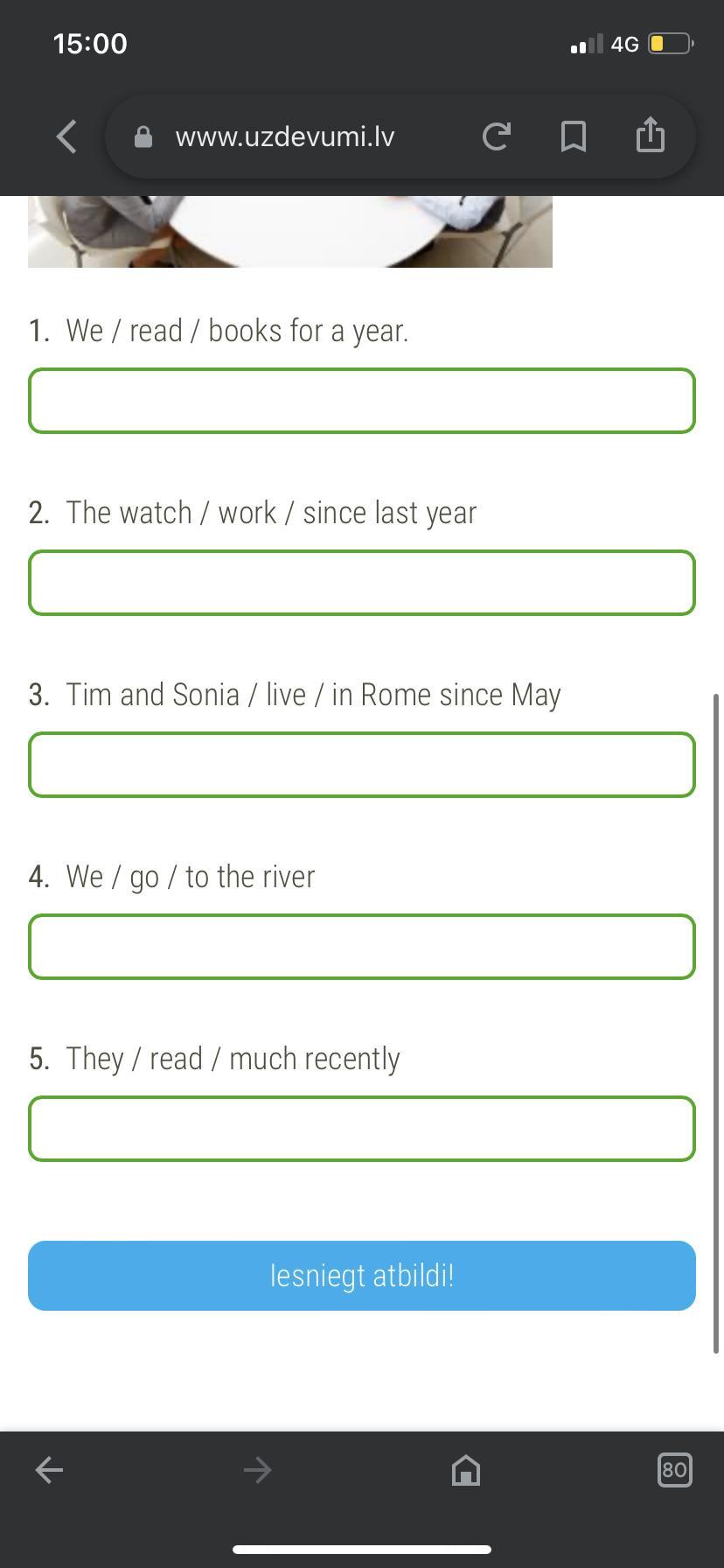The width and height of the screenshot is (724, 1568).
Task: Submit answers with Iesniegt atbildi!
Action: 362,1276
